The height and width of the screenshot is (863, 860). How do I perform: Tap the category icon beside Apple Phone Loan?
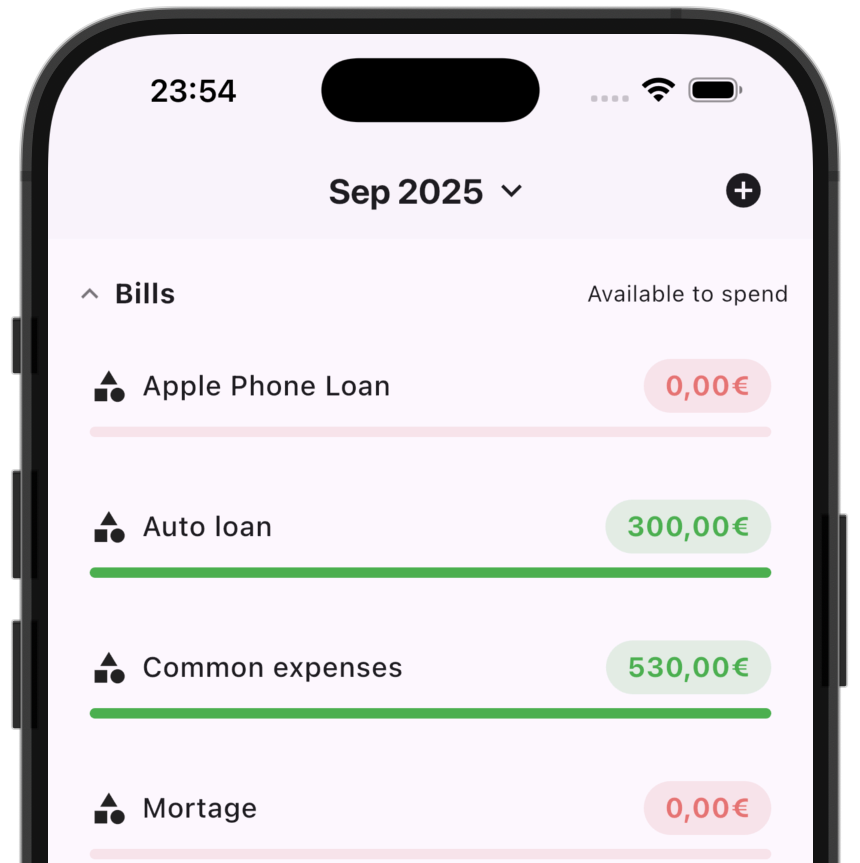(x=110, y=386)
